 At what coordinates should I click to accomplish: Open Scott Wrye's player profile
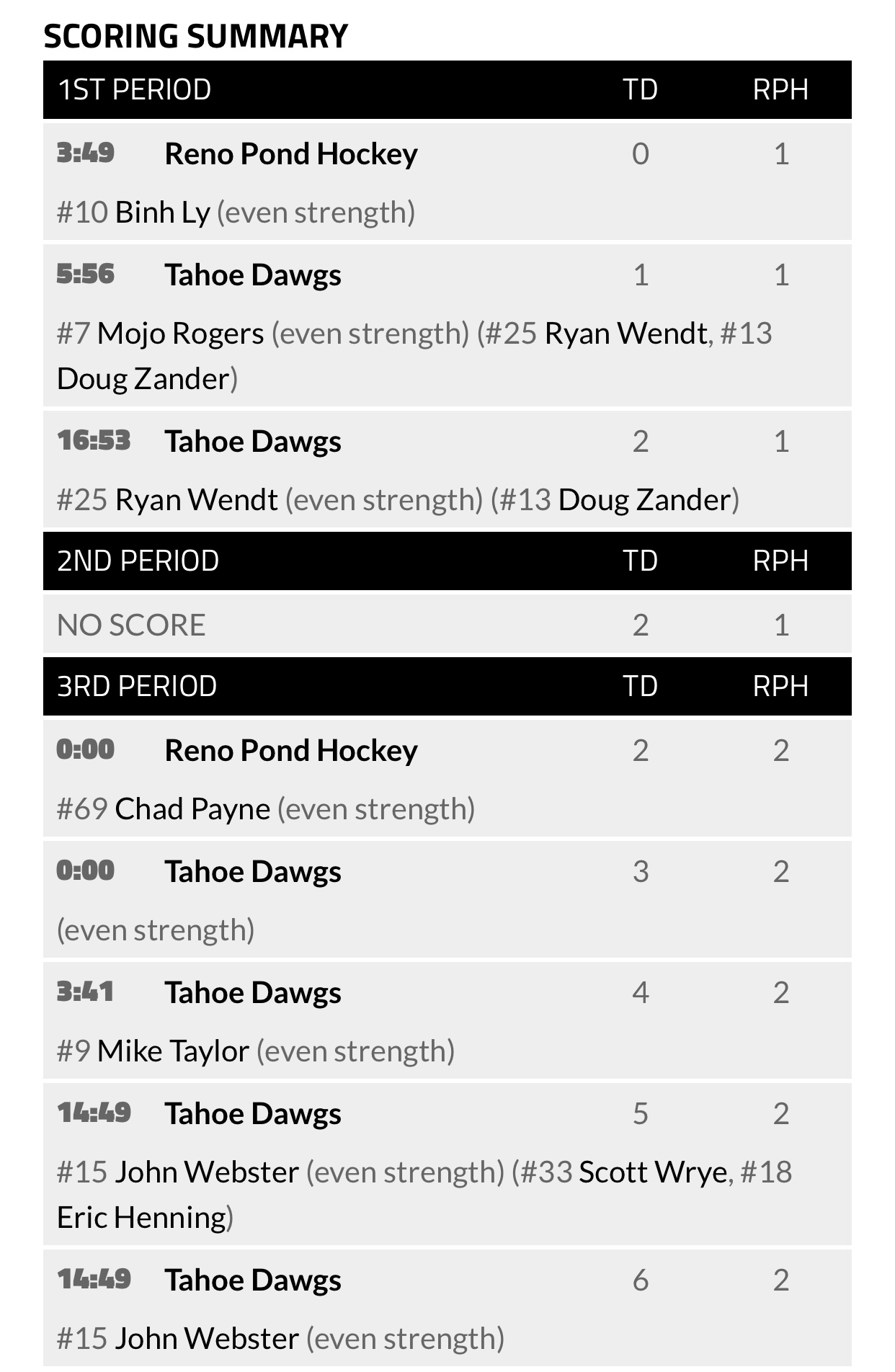point(653,1172)
